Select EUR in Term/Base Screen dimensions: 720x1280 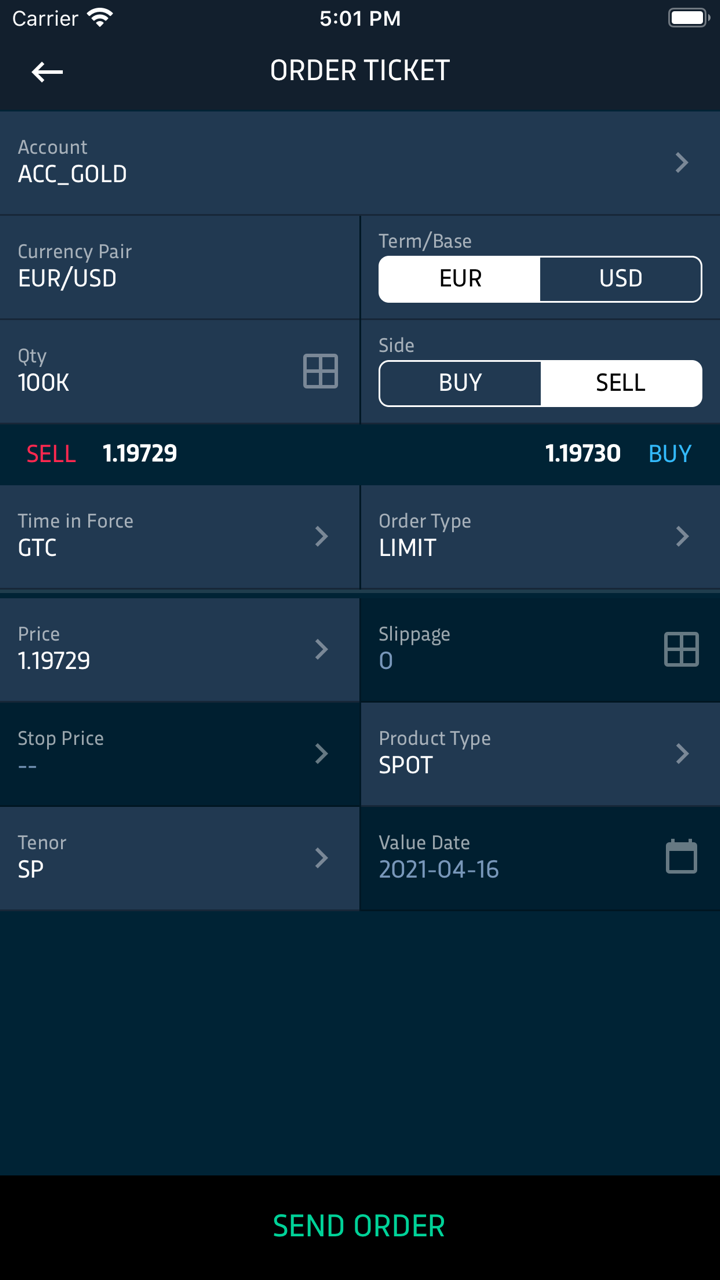pos(460,279)
